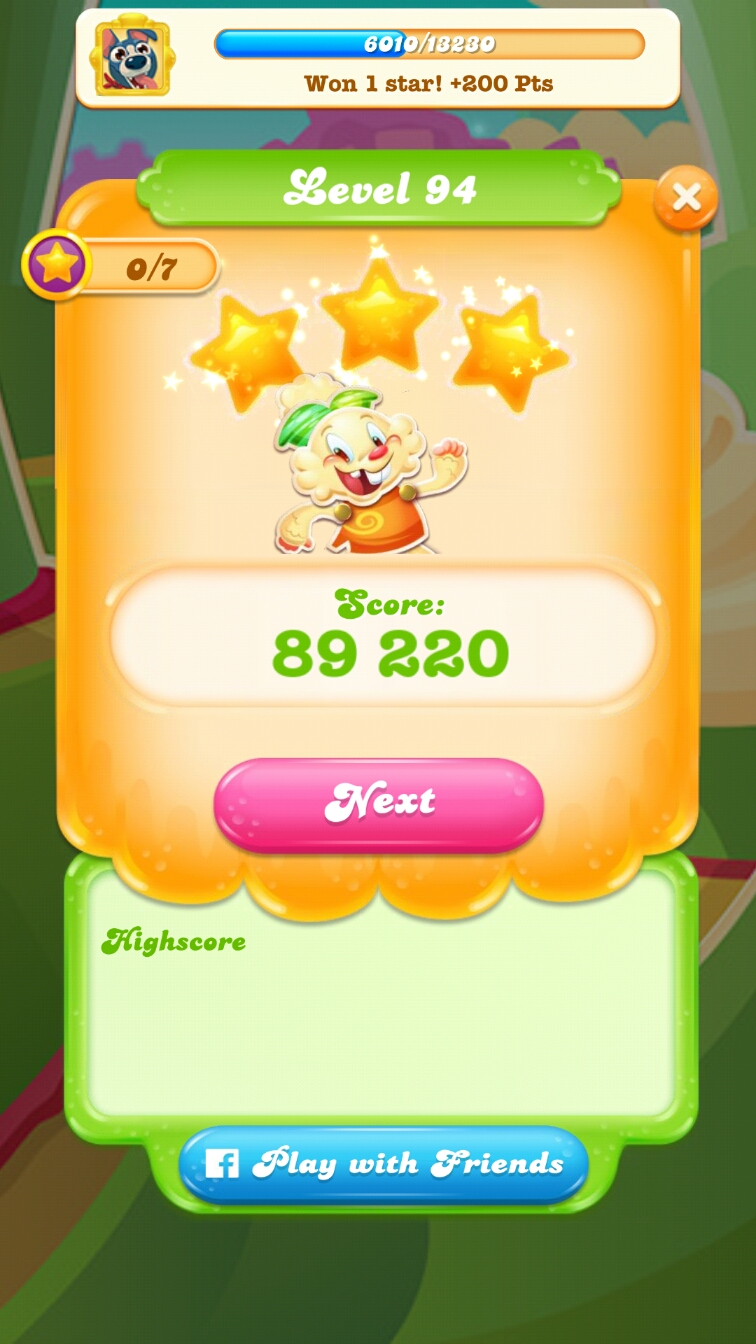756x1344 pixels.
Task: Tap the pink Next button
Action: 378,804
